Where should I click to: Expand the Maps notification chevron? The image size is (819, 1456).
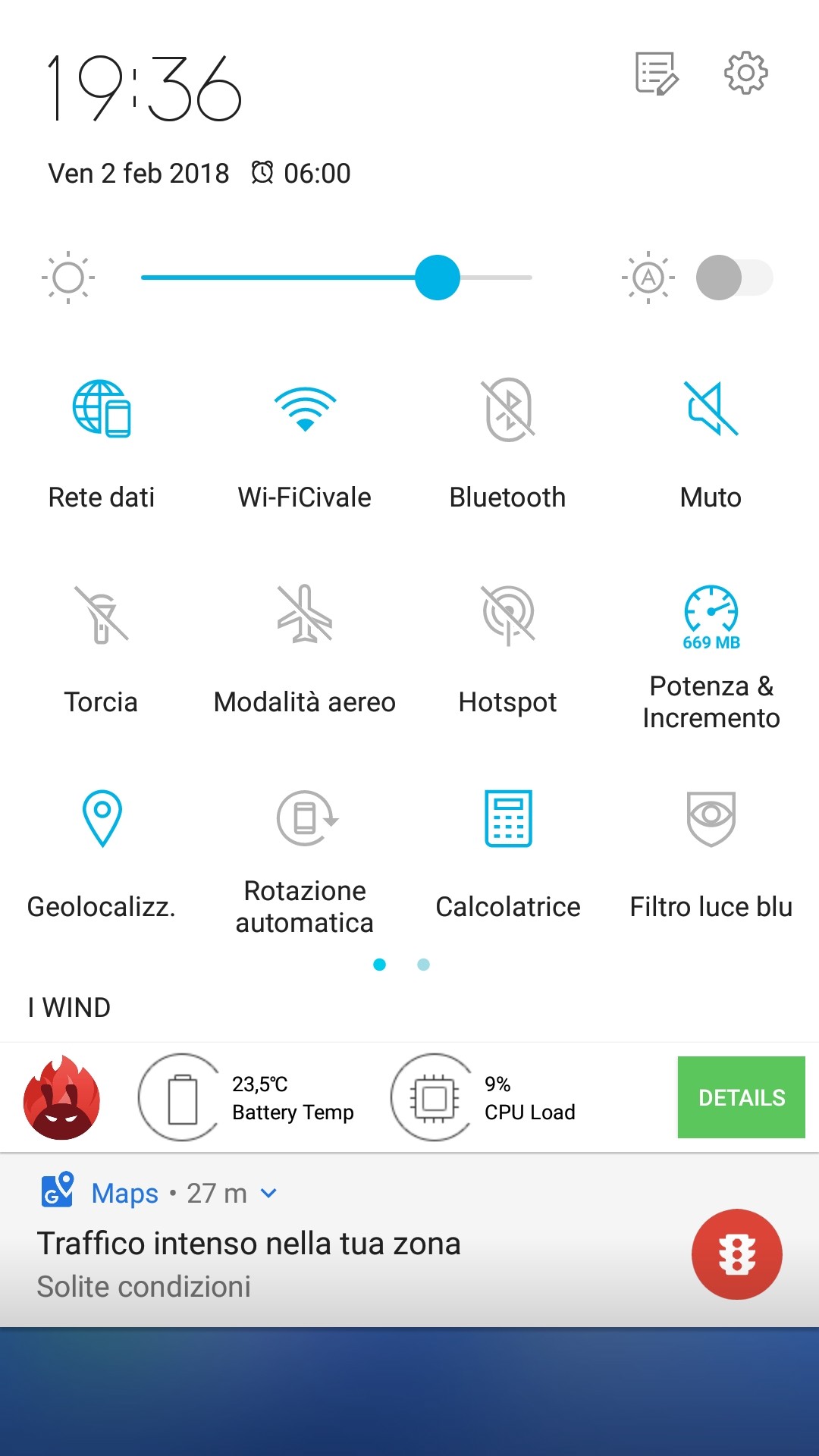tap(268, 1194)
